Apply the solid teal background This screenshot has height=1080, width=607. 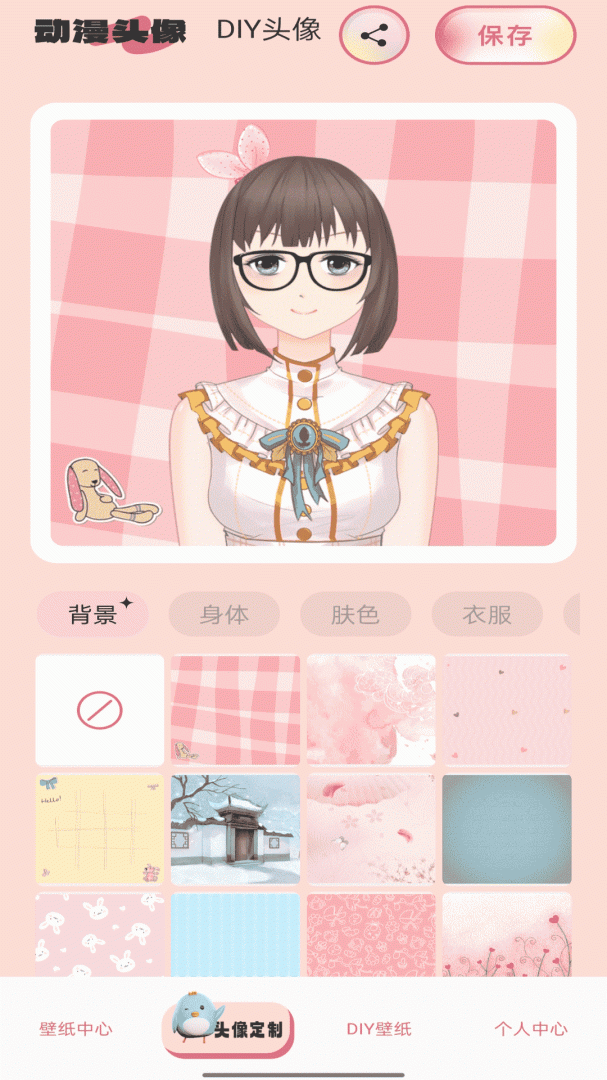(507, 829)
